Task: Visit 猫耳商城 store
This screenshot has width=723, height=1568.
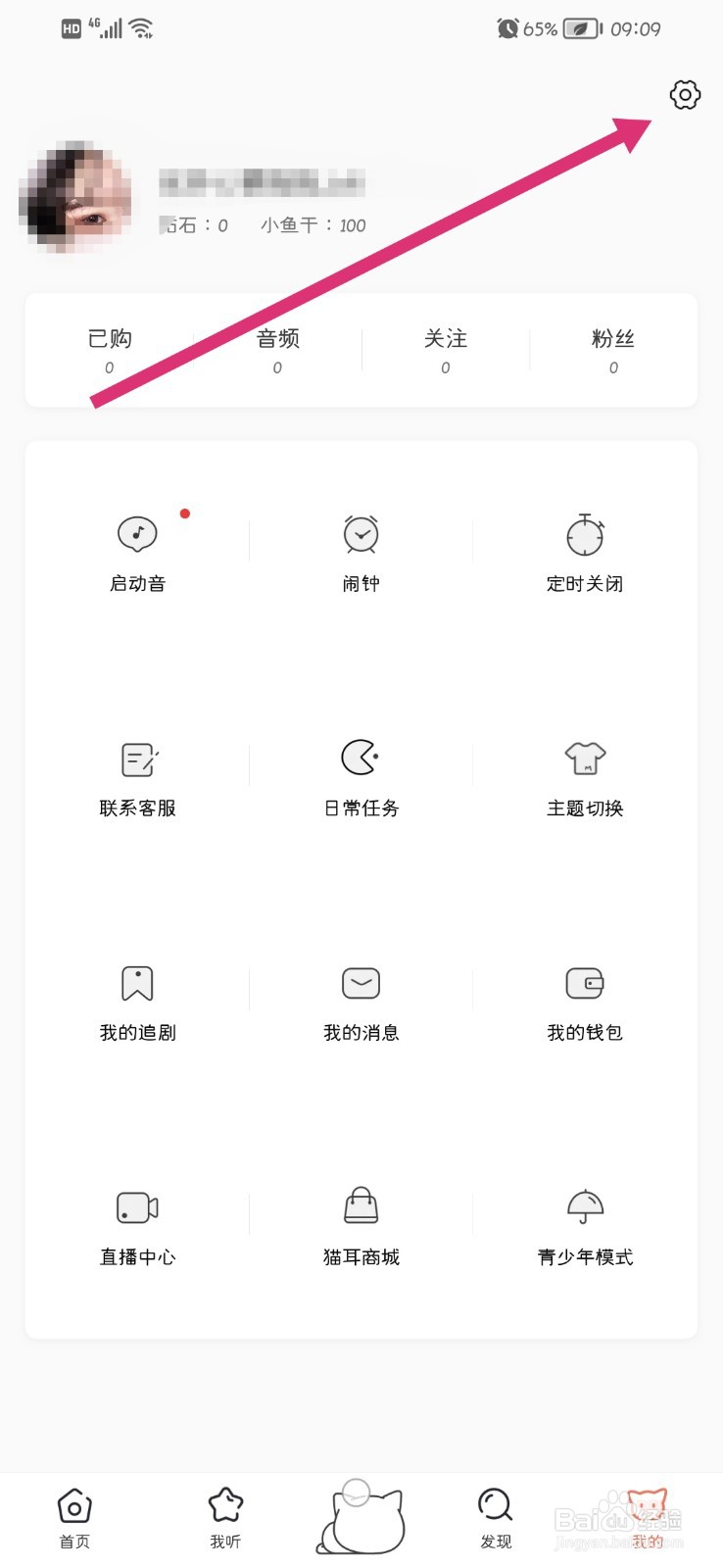Action: pos(361,1226)
